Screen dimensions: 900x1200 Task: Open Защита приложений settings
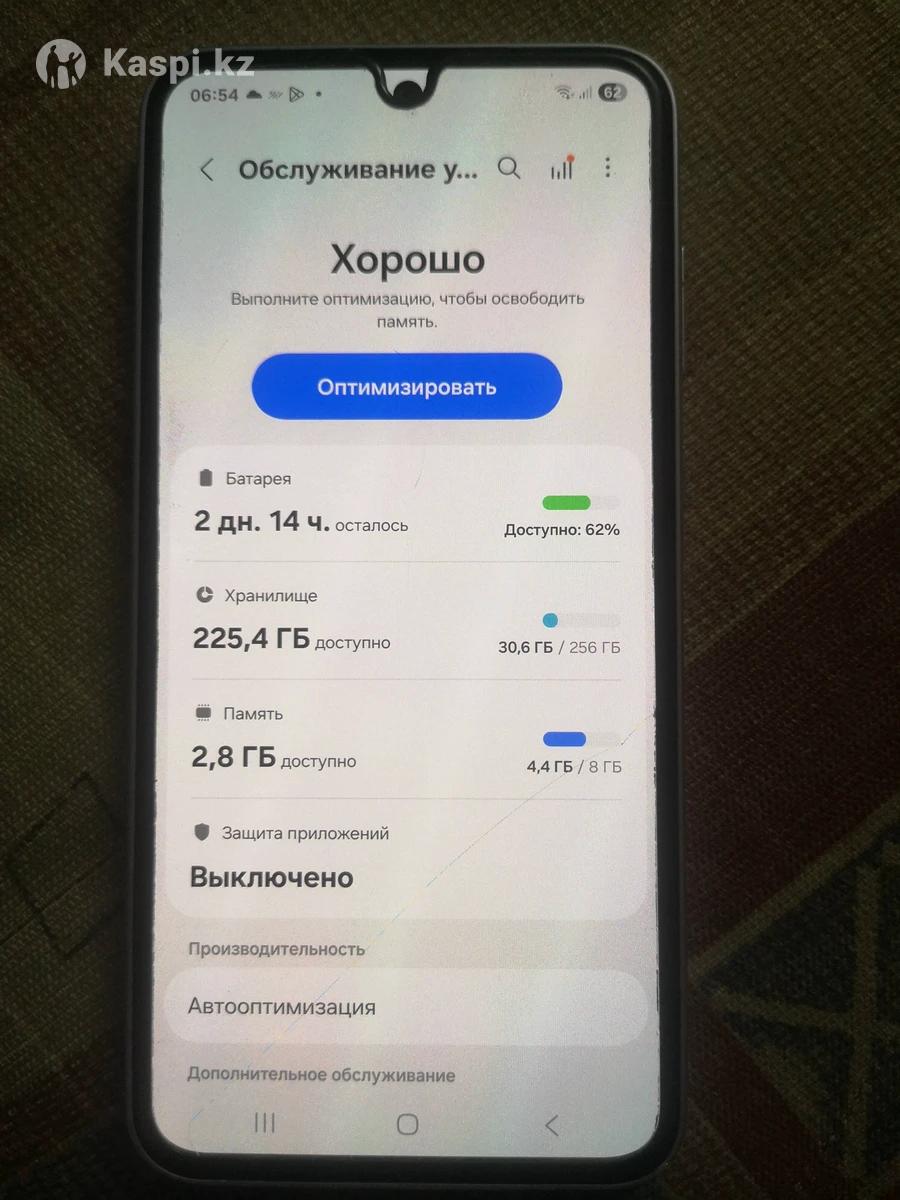coord(405,858)
